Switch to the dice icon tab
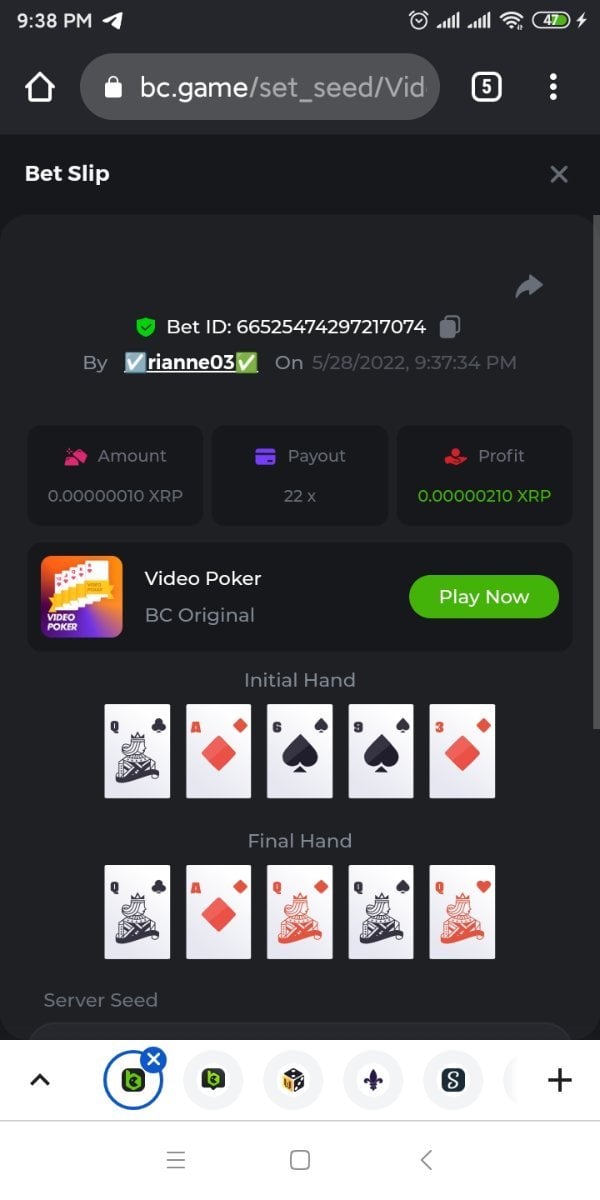This screenshot has height=1200, width=600. coord(292,1080)
